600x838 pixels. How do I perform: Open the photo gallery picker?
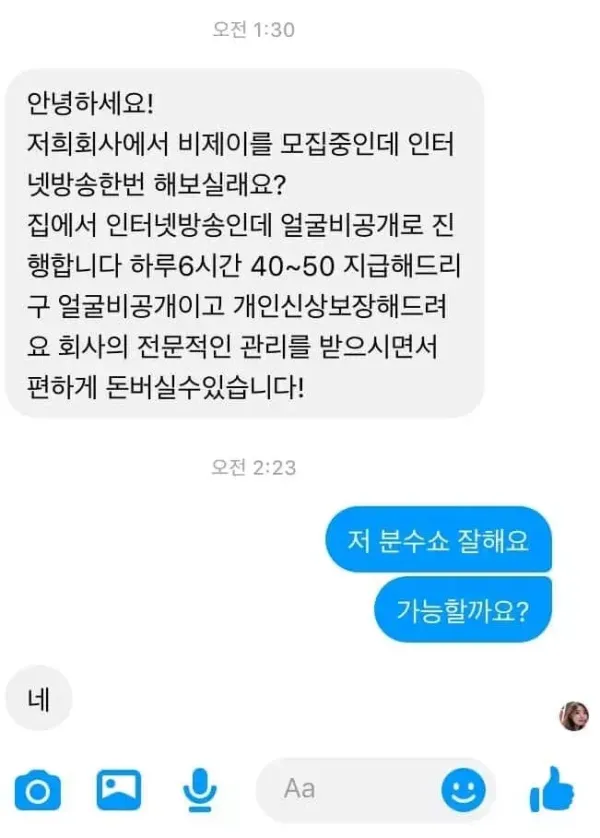pos(118,790)
